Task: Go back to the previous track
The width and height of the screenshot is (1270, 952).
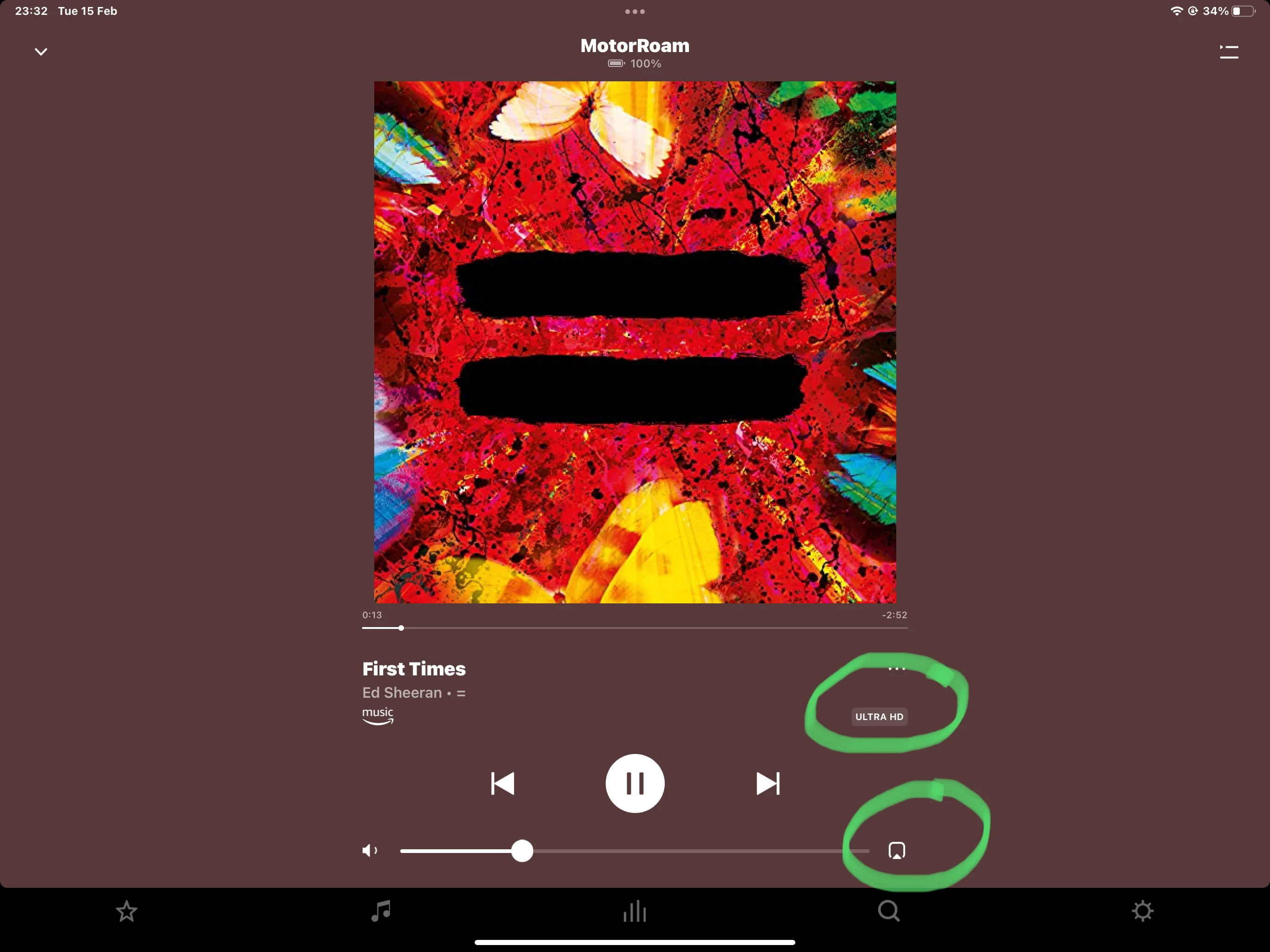Action: click(503, 783)
